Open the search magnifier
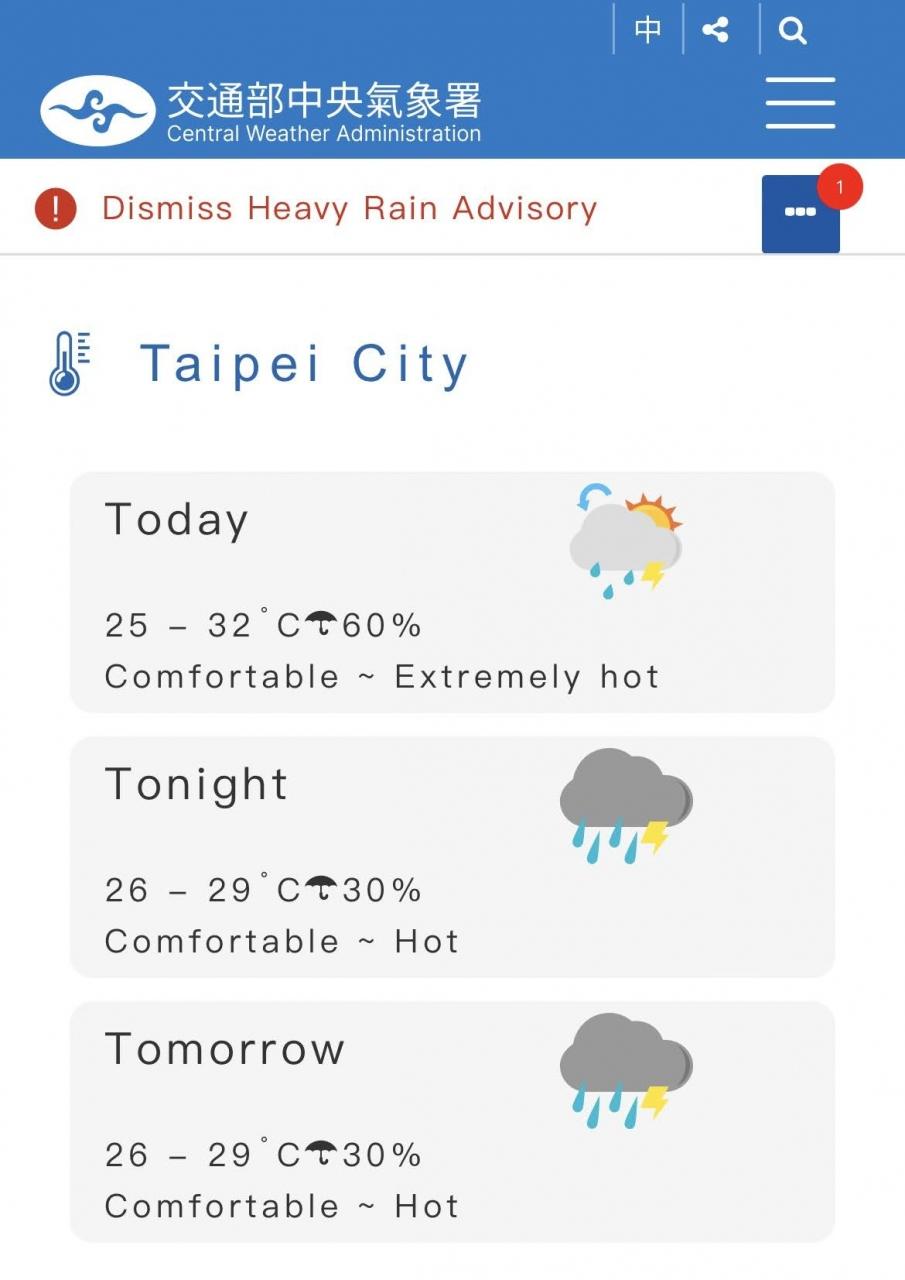This screenshot has height=1280, width=905. point(792,31)
